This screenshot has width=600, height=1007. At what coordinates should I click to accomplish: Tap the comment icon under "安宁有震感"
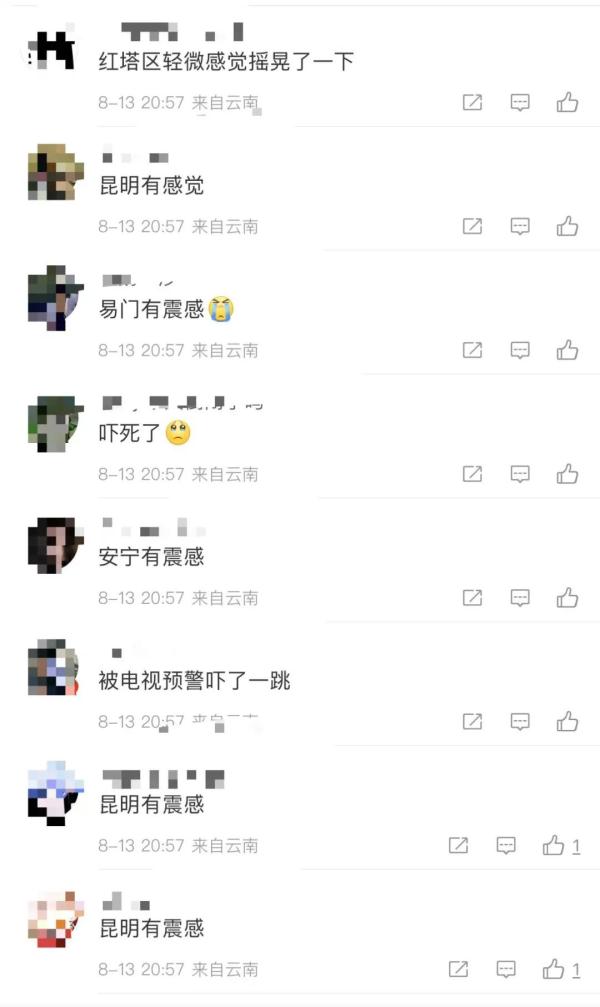click(520, 598)
